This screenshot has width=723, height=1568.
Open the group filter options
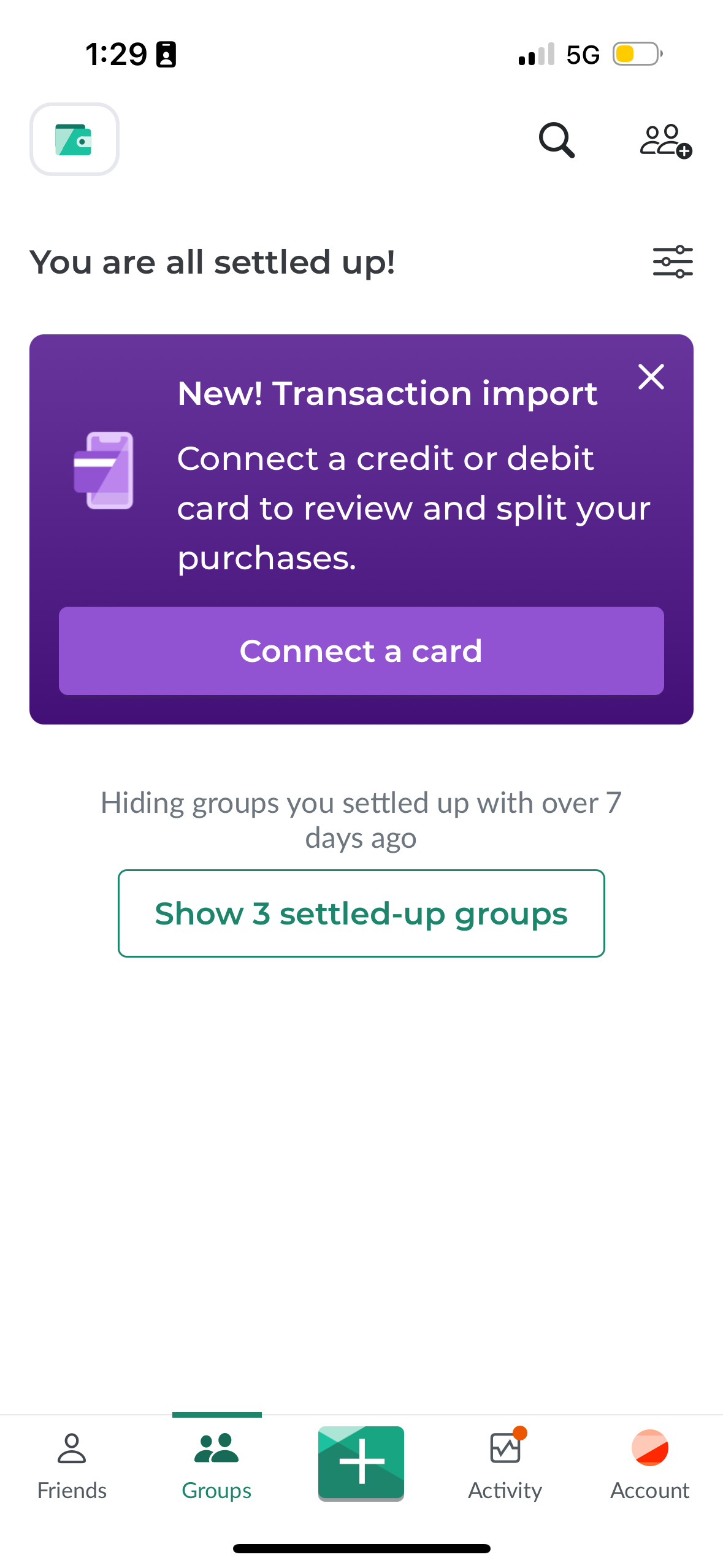pyautogui.click(x=672, y=261)
